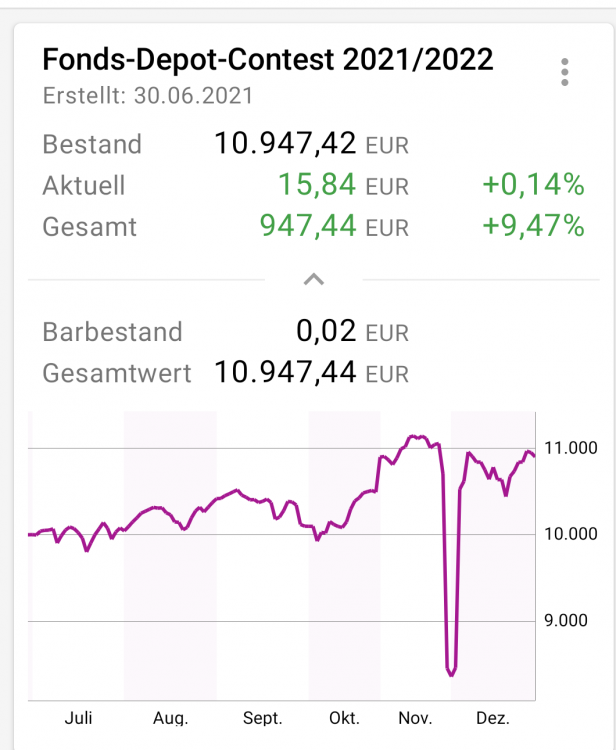Image resolution: width=616 pixels, height=750 pixels.
Task: Collapse the Barbestand details chevron
Action: click(x=313, y=280)
